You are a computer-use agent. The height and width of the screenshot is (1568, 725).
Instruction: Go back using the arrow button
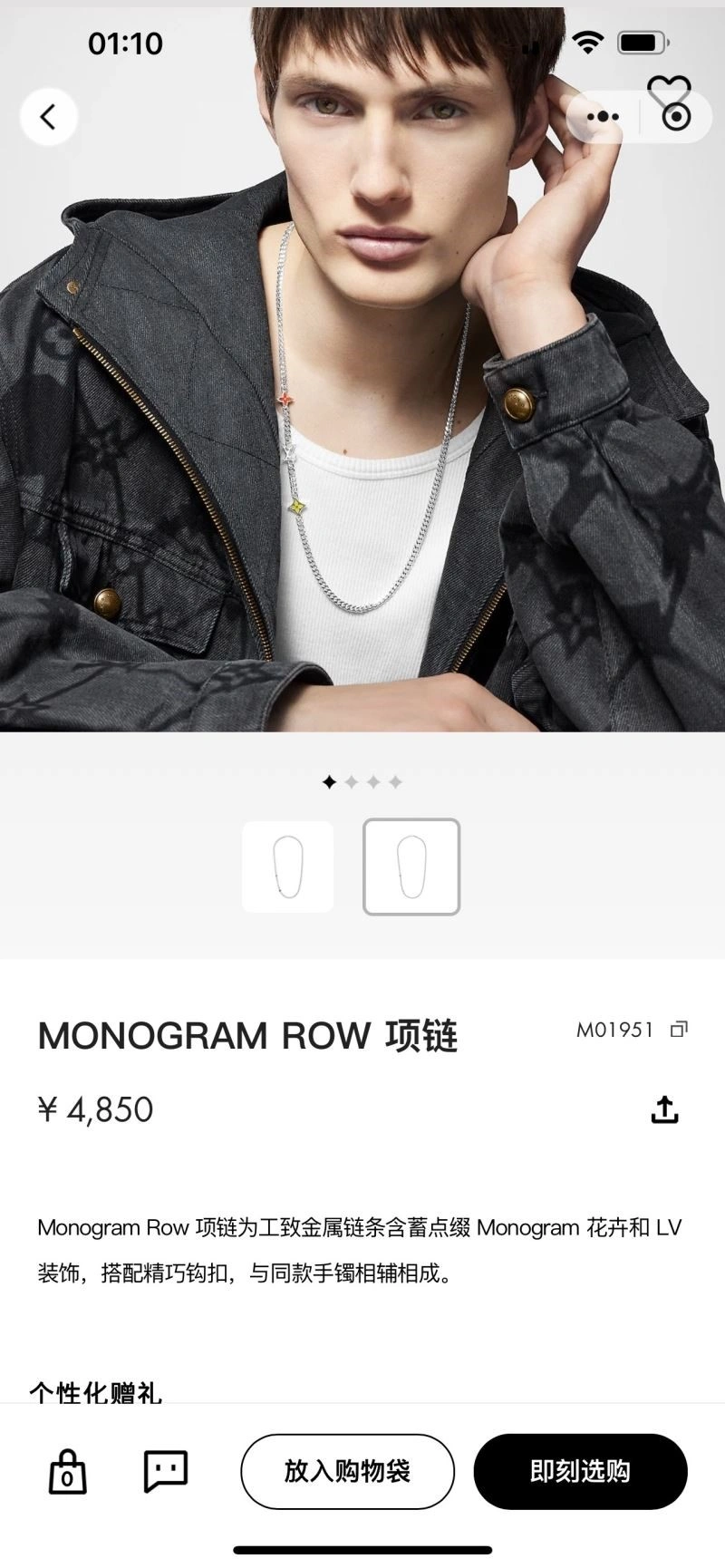tap(49, 117)
